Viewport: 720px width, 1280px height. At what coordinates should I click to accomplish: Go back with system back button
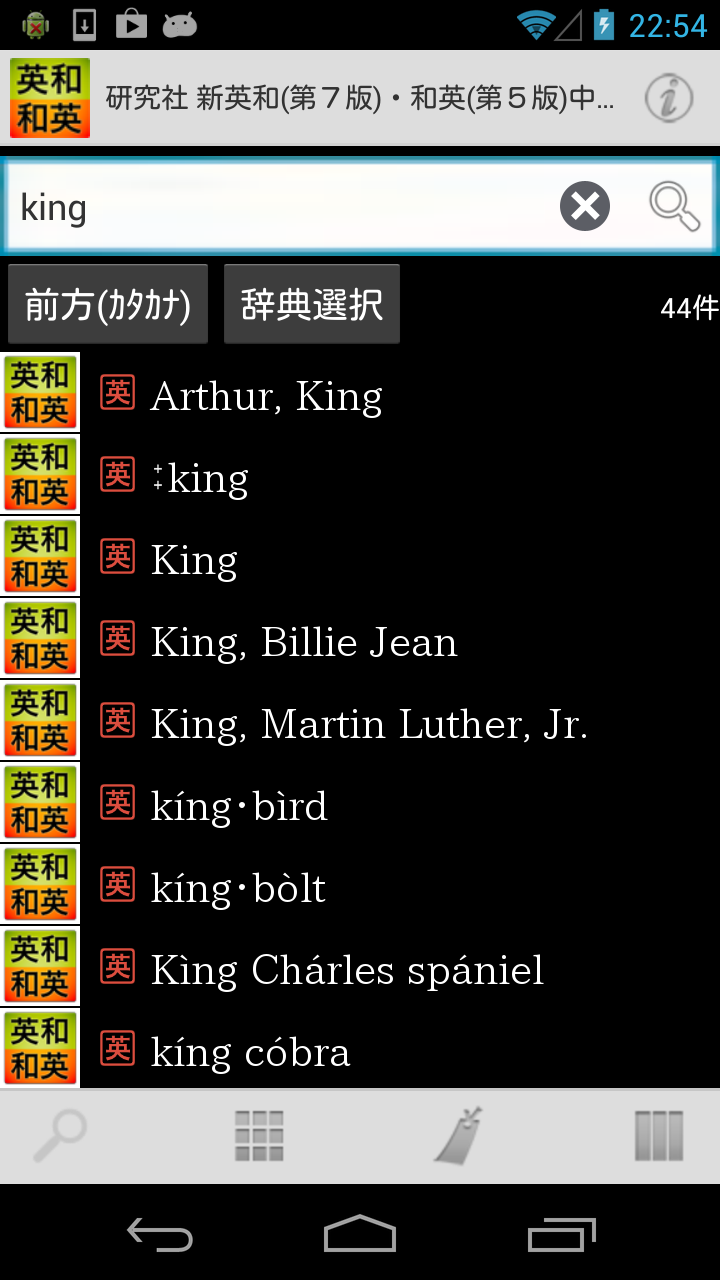pyautogui.click(x=160, y=1234)
